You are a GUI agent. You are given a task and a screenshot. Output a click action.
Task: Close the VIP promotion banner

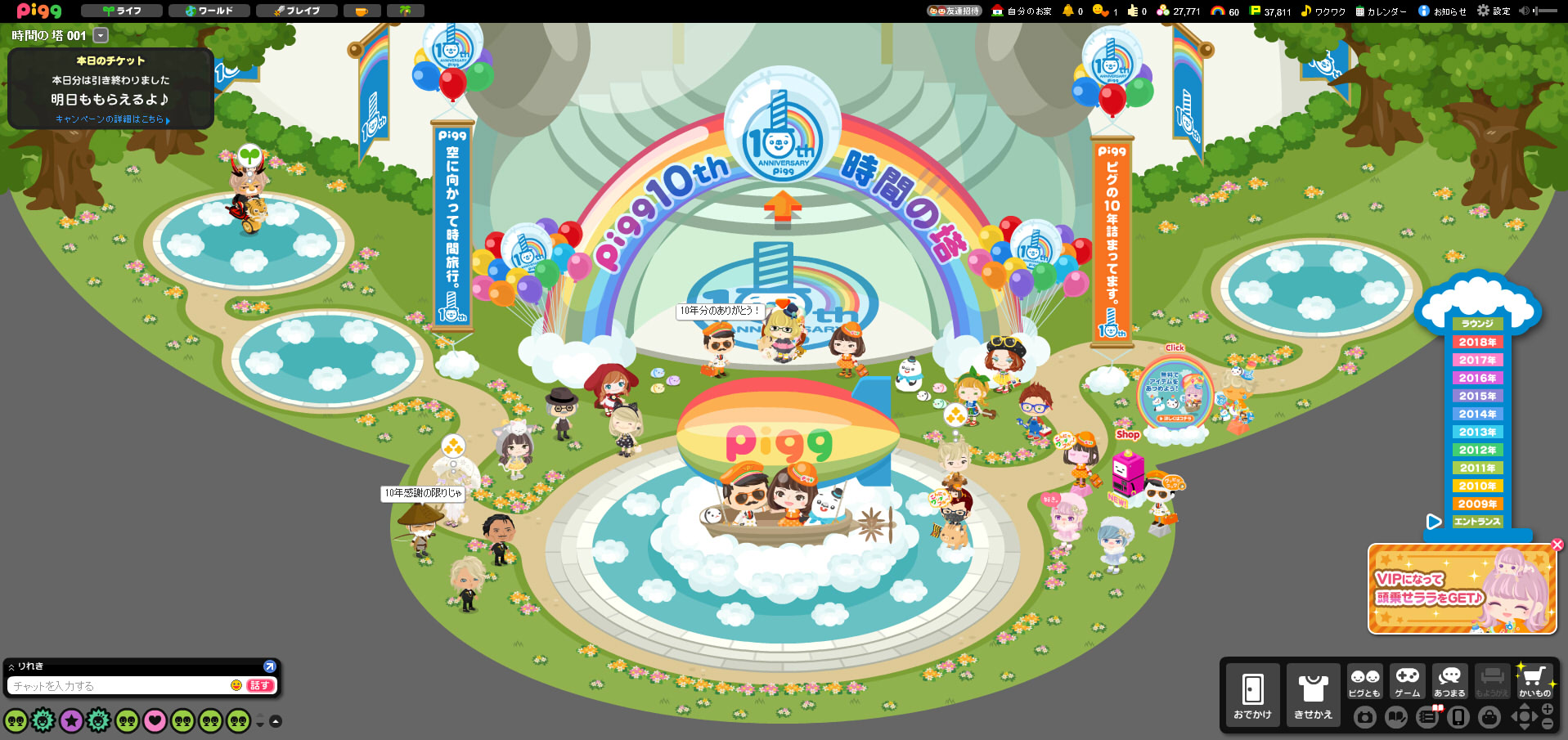click(1557, 545)
